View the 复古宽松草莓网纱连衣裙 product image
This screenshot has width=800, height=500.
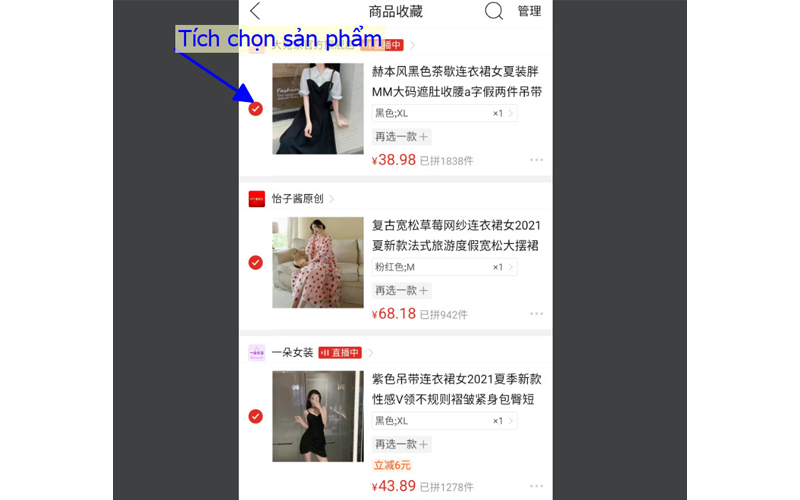tap(317, 262)
